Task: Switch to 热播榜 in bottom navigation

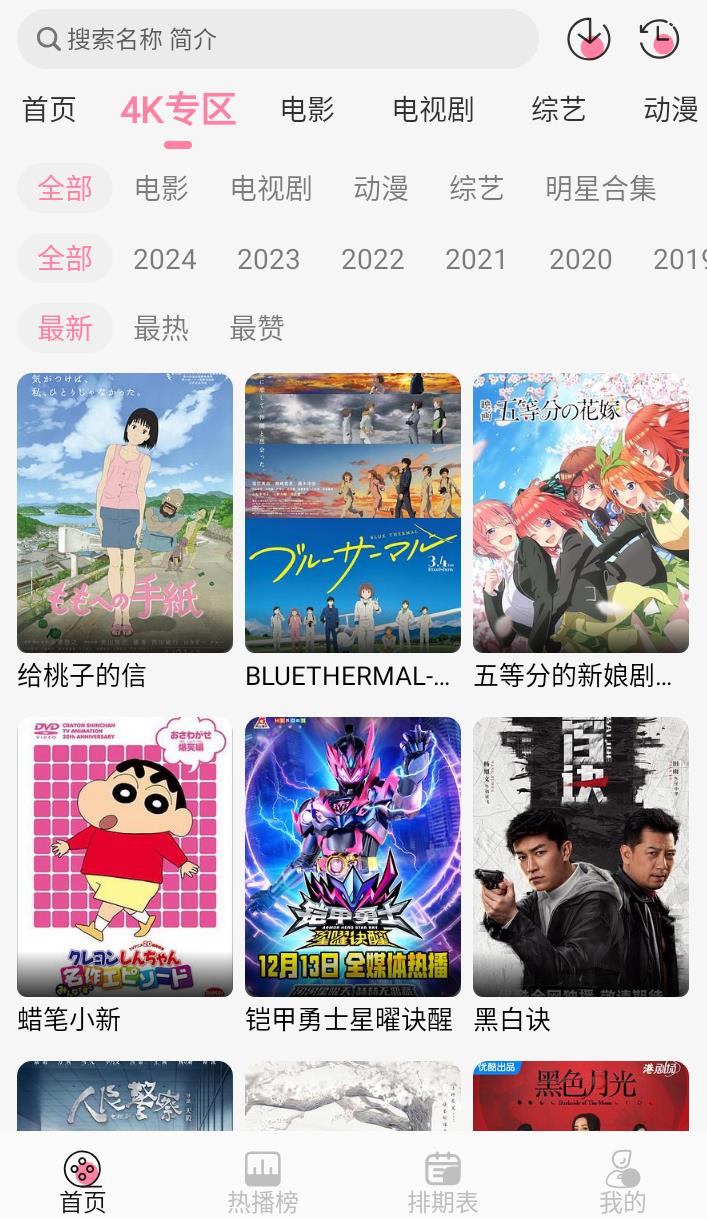Action: (x=262, y=1181)
